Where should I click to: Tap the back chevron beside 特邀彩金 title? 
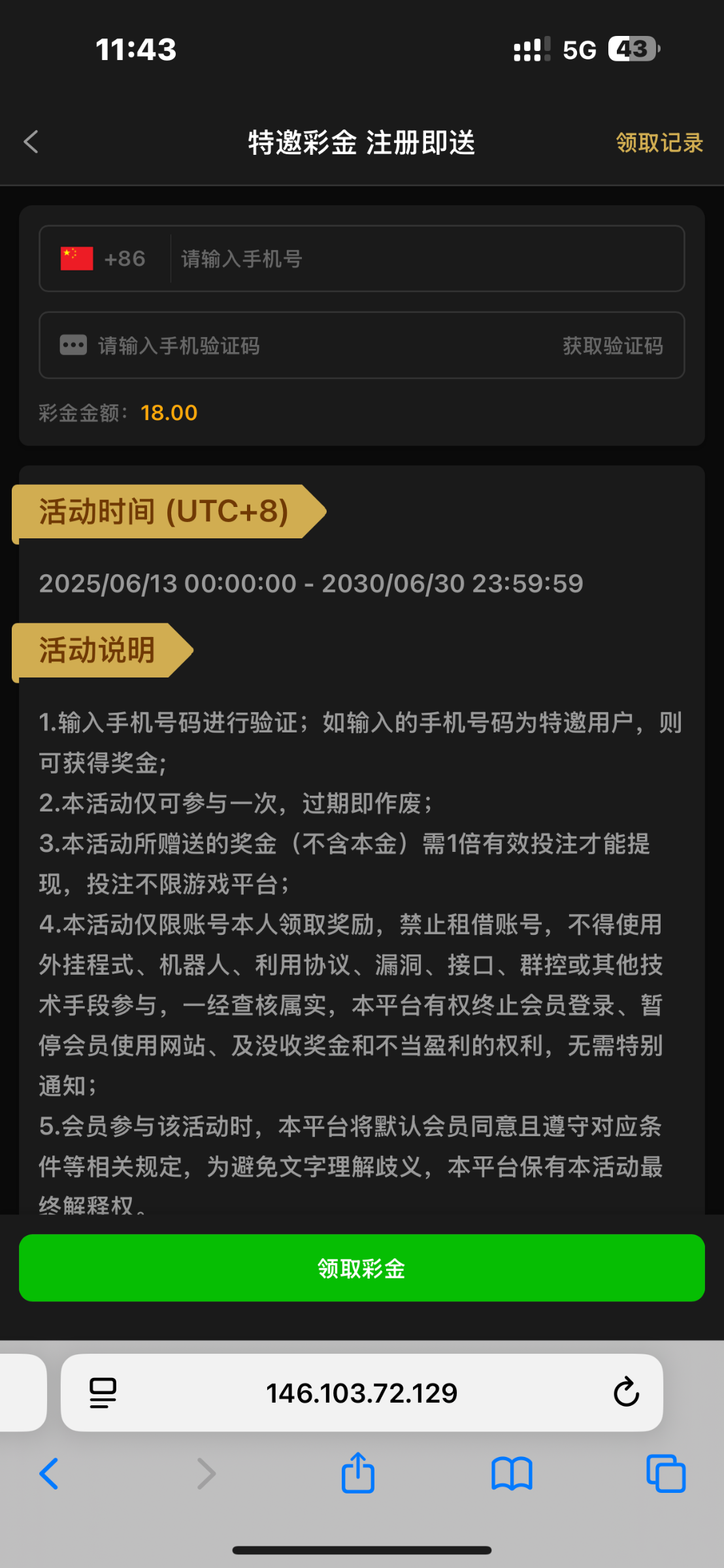31,141
